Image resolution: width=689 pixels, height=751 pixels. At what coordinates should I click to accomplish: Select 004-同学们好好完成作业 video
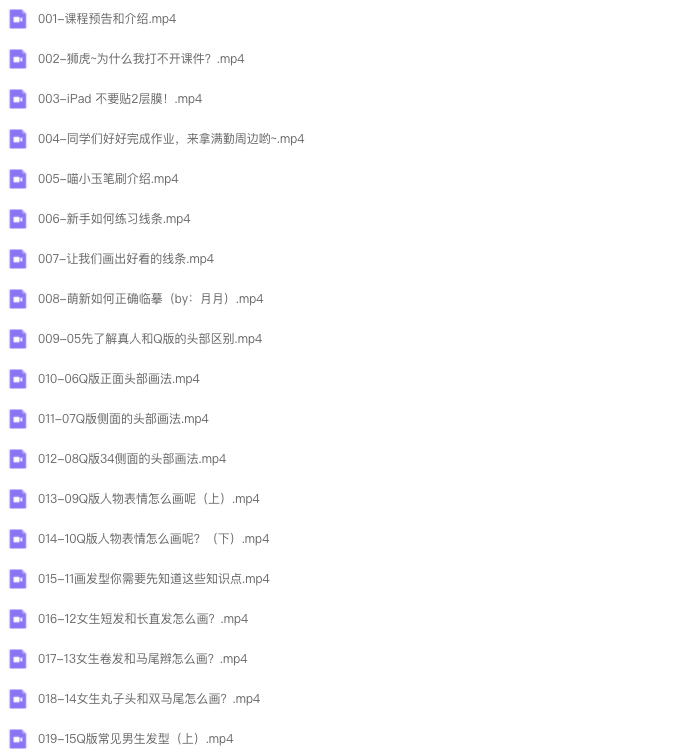[171, 139]
